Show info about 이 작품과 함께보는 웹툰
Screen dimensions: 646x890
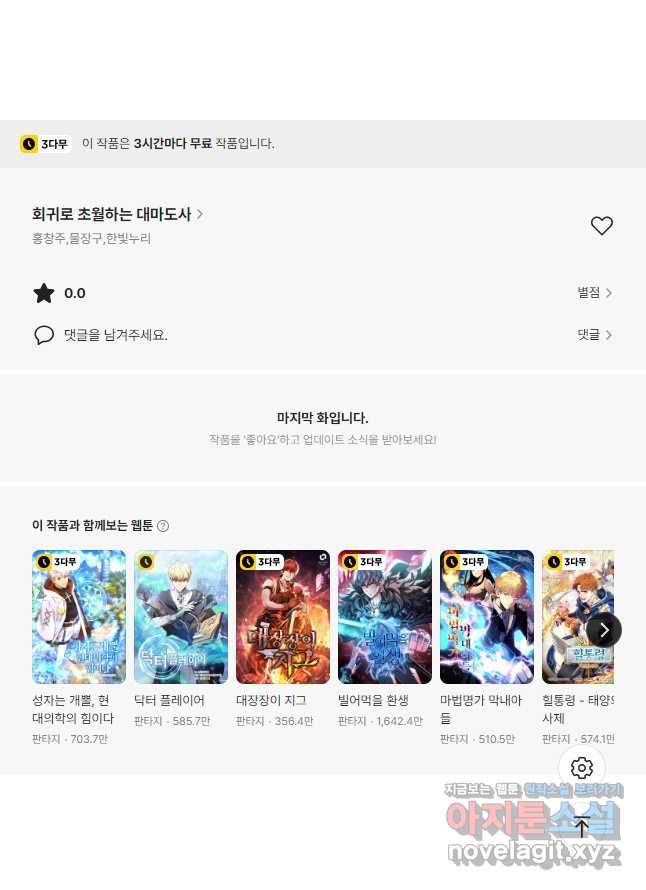pyautogui.click(x=163, y=526)
